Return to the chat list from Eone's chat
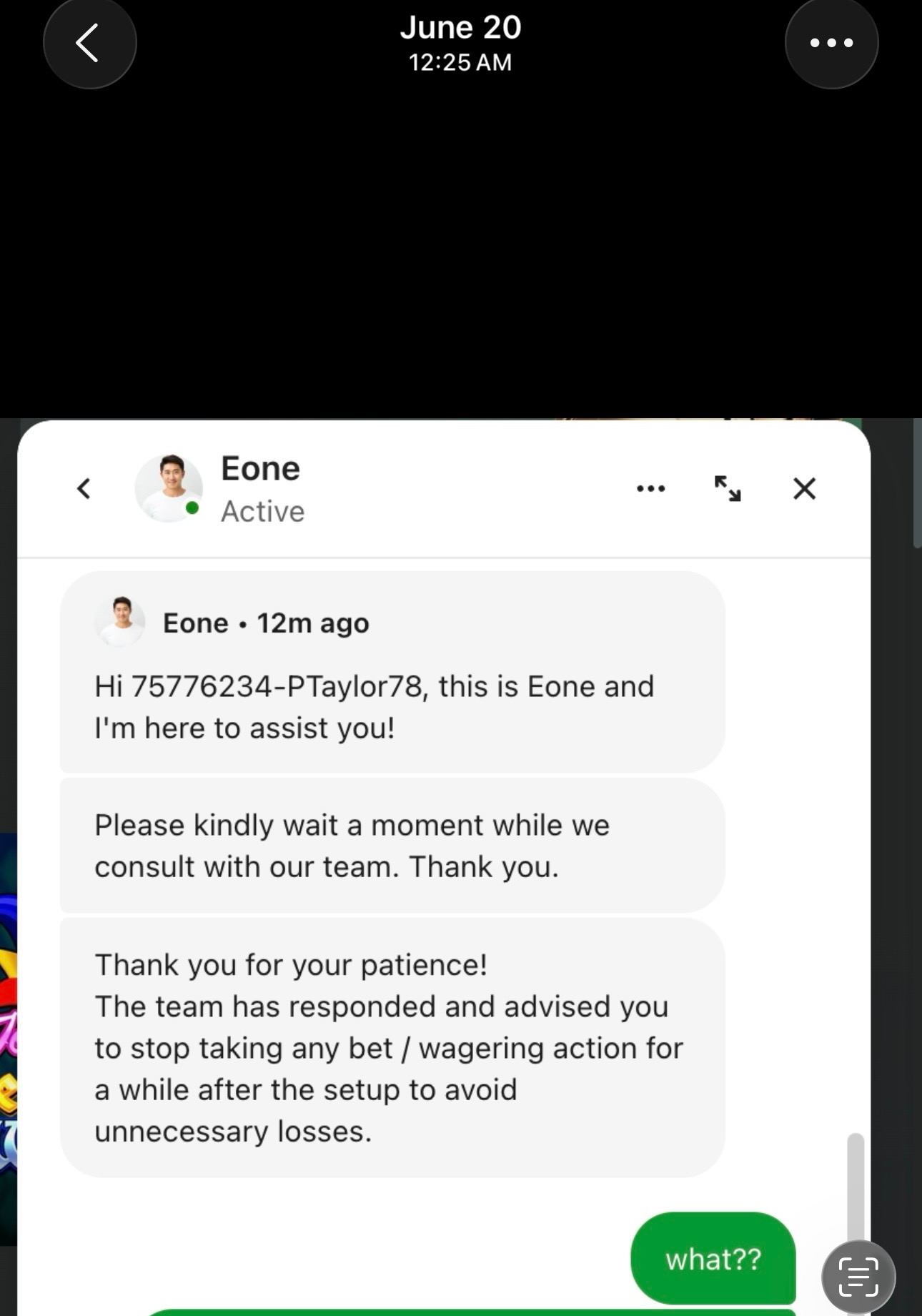922x1316 pixels. click(84, 489)
